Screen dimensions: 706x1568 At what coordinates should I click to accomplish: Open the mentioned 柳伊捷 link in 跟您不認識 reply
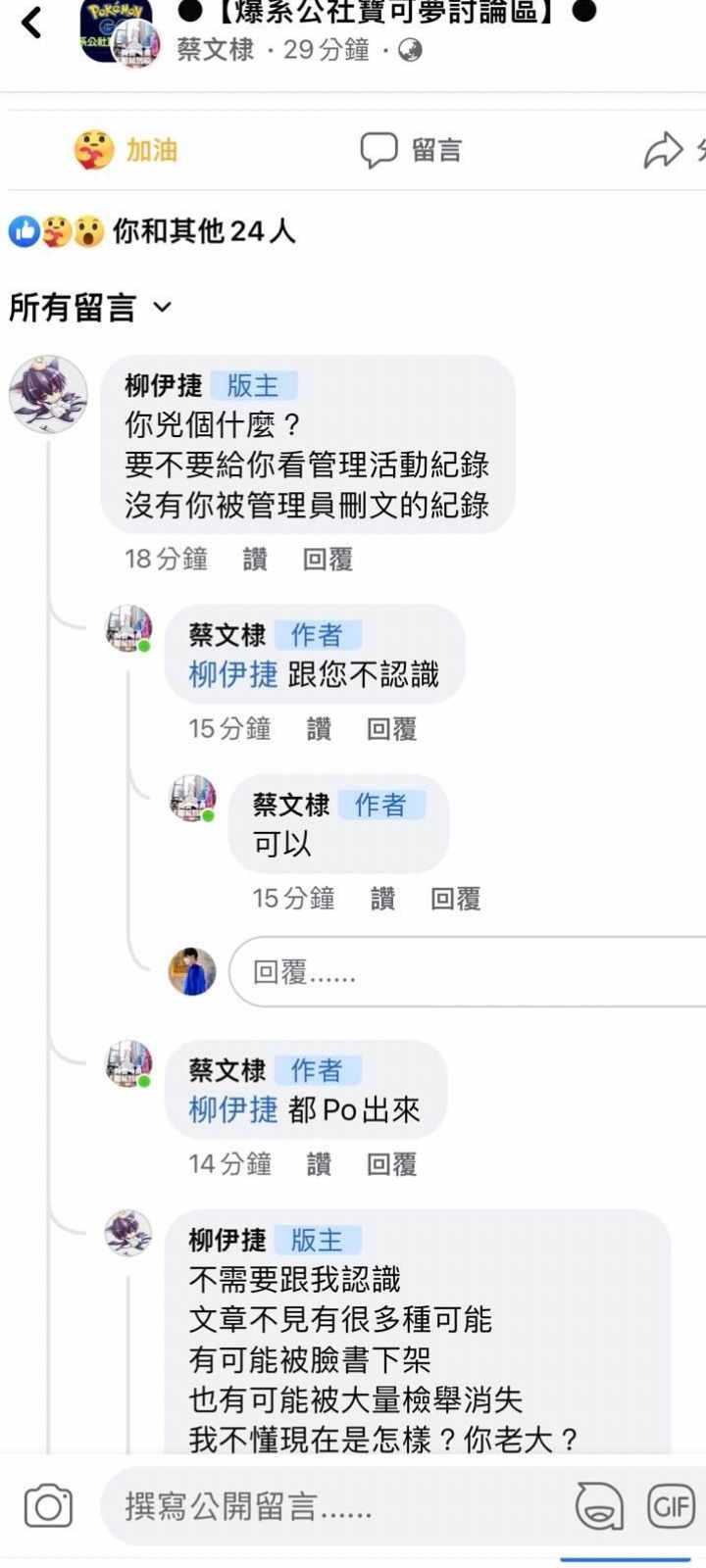pyautogui.click(x=232, y=674)
